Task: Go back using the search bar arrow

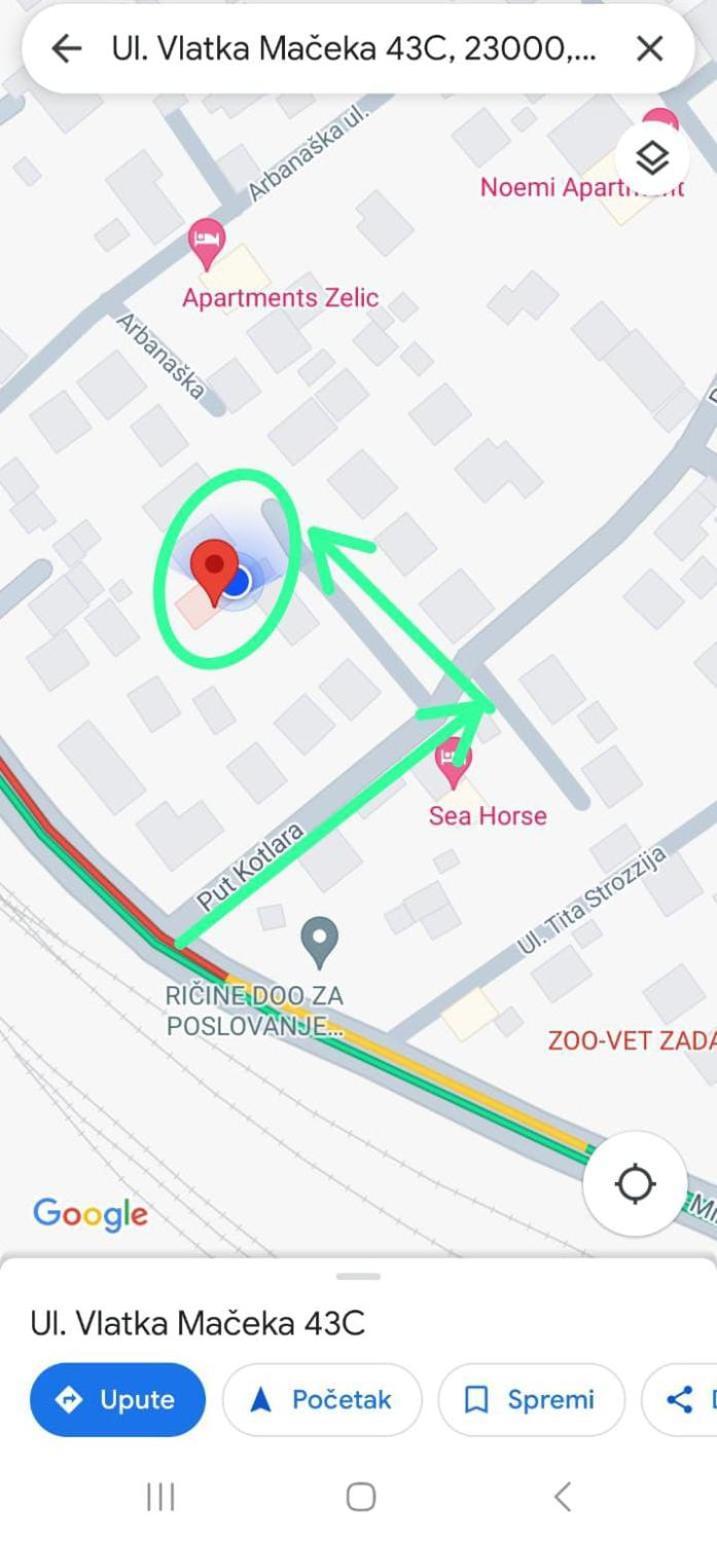Action: pyautogui.click(x=66, y=48)
